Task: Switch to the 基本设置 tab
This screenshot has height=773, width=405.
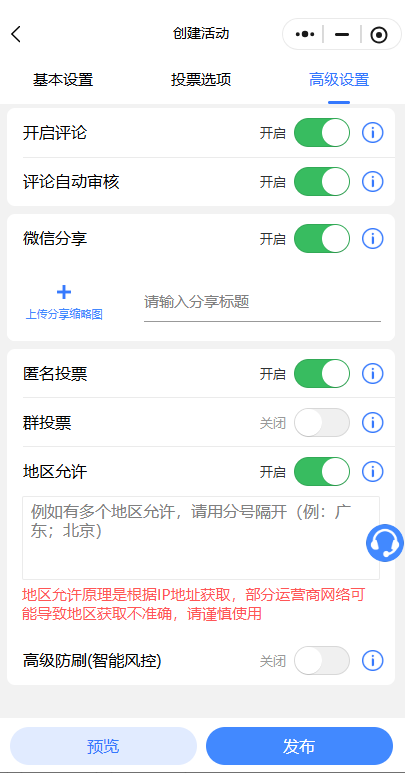Action: [x=63, y=80]
